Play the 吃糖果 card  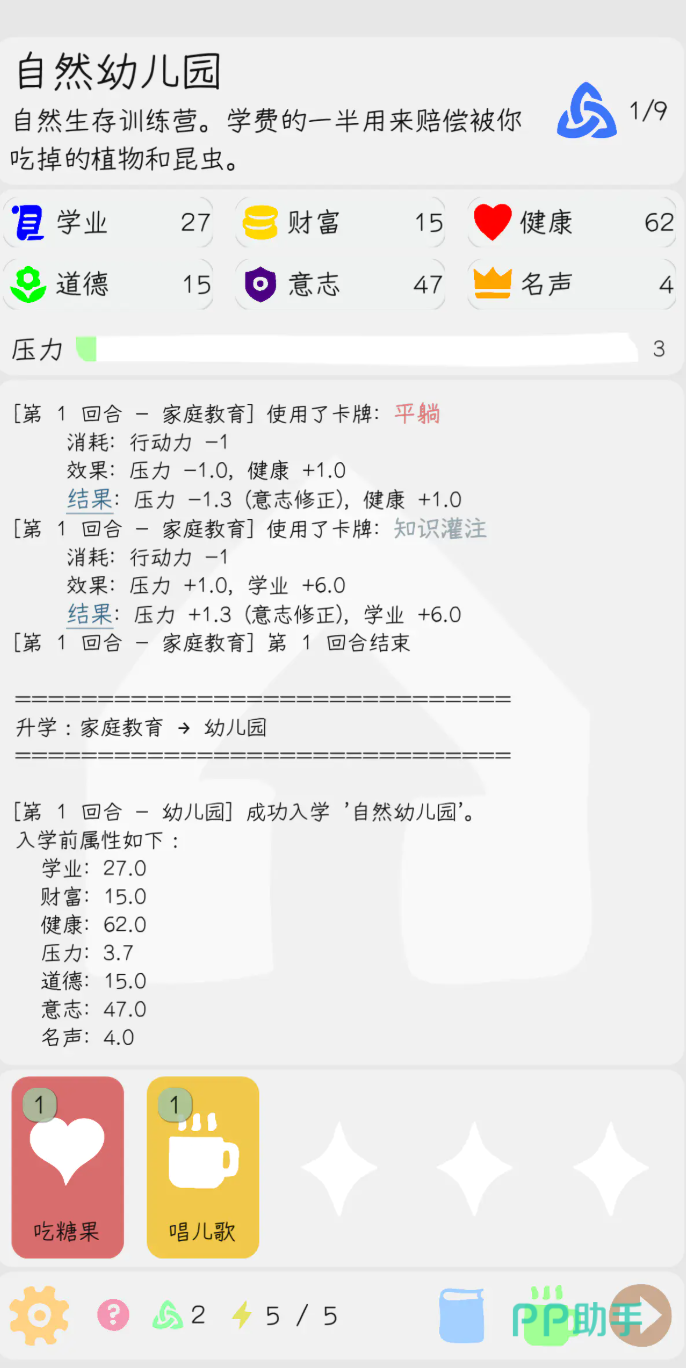tap(68, 1166)
